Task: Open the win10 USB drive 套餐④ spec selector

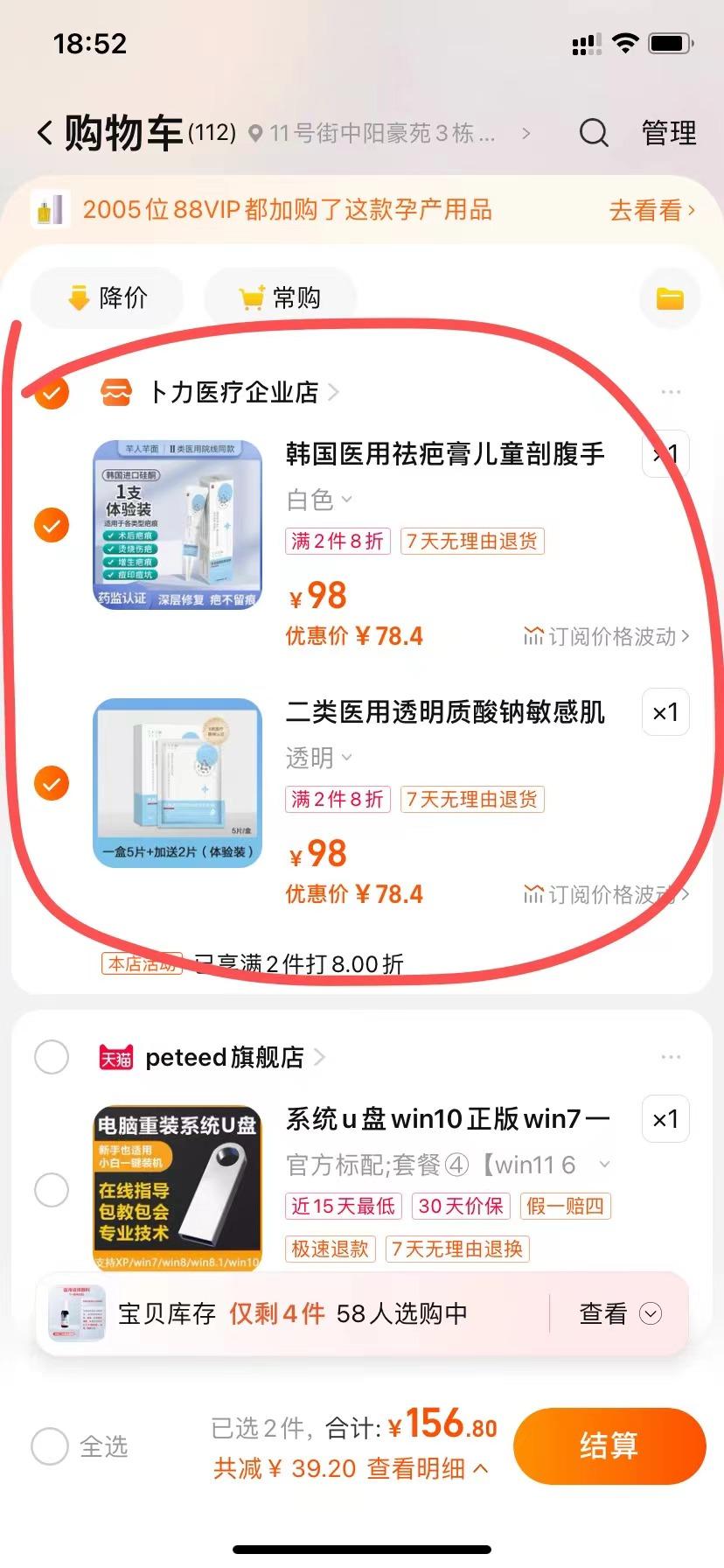Action: point(444,1165)
